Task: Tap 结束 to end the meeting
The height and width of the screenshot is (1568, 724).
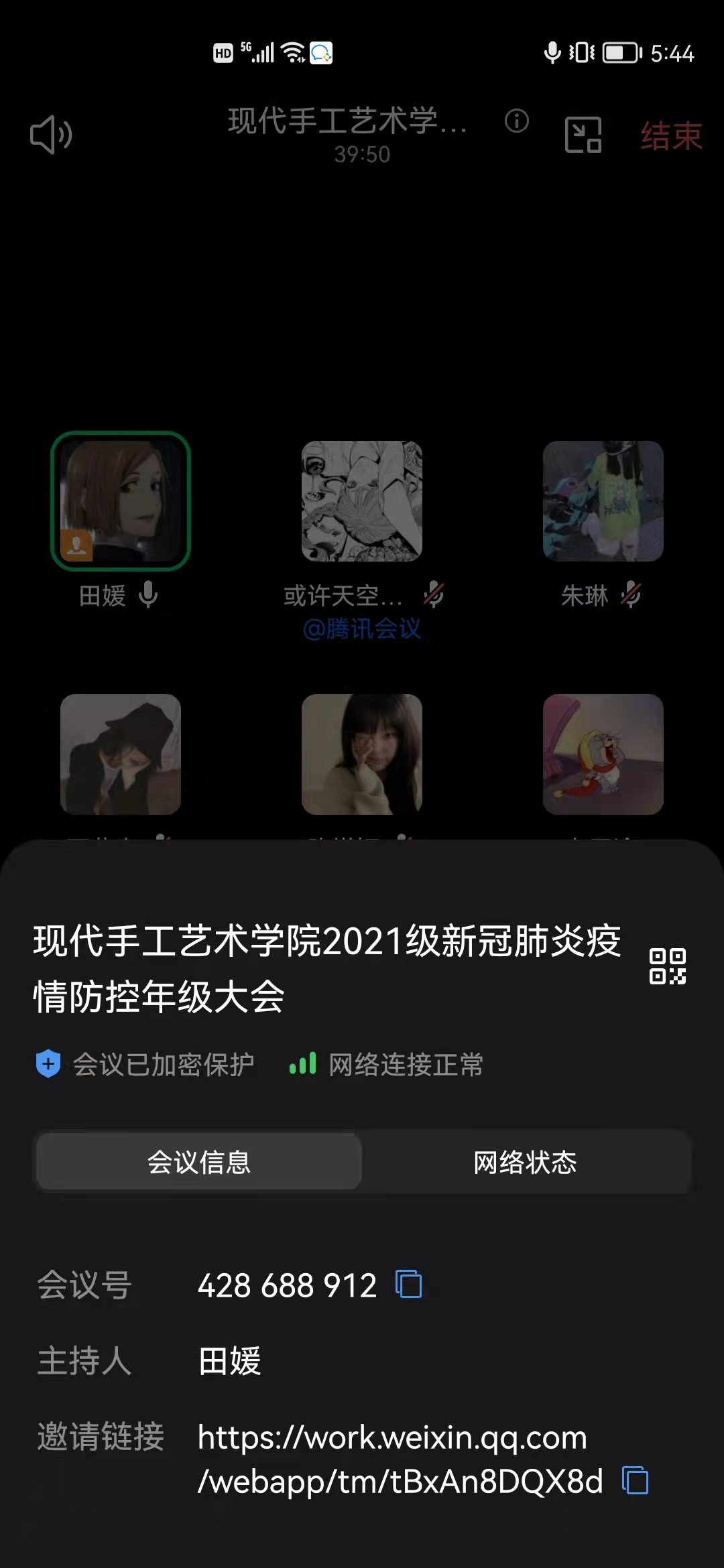Action: (x=670, y=136)
